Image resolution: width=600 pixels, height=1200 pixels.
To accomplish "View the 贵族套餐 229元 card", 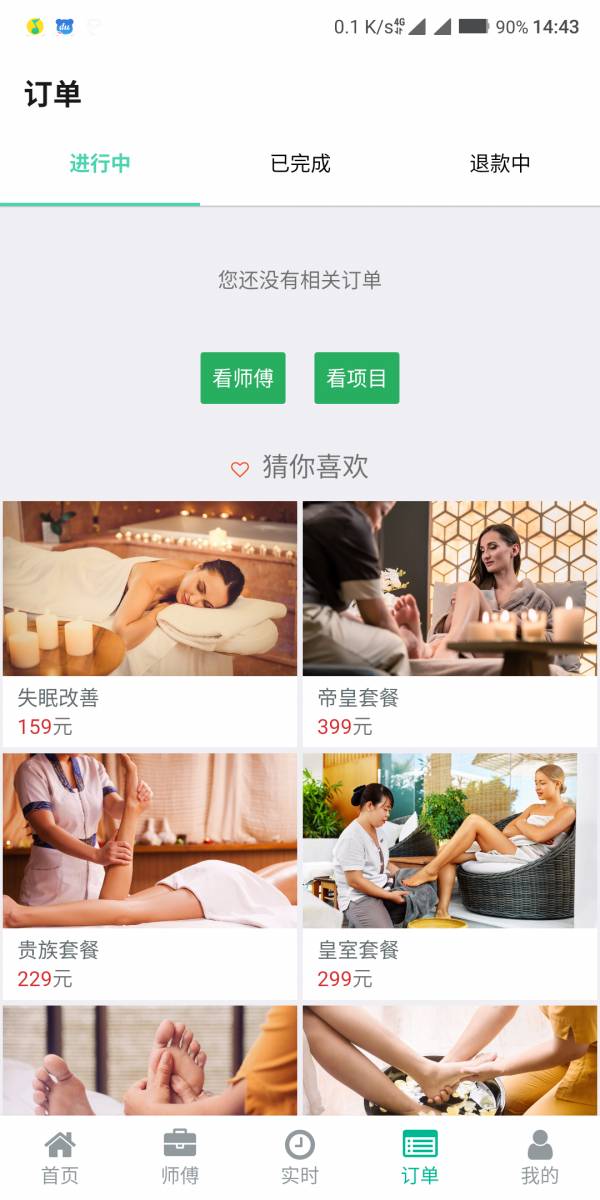I will [x=150, y=875].
